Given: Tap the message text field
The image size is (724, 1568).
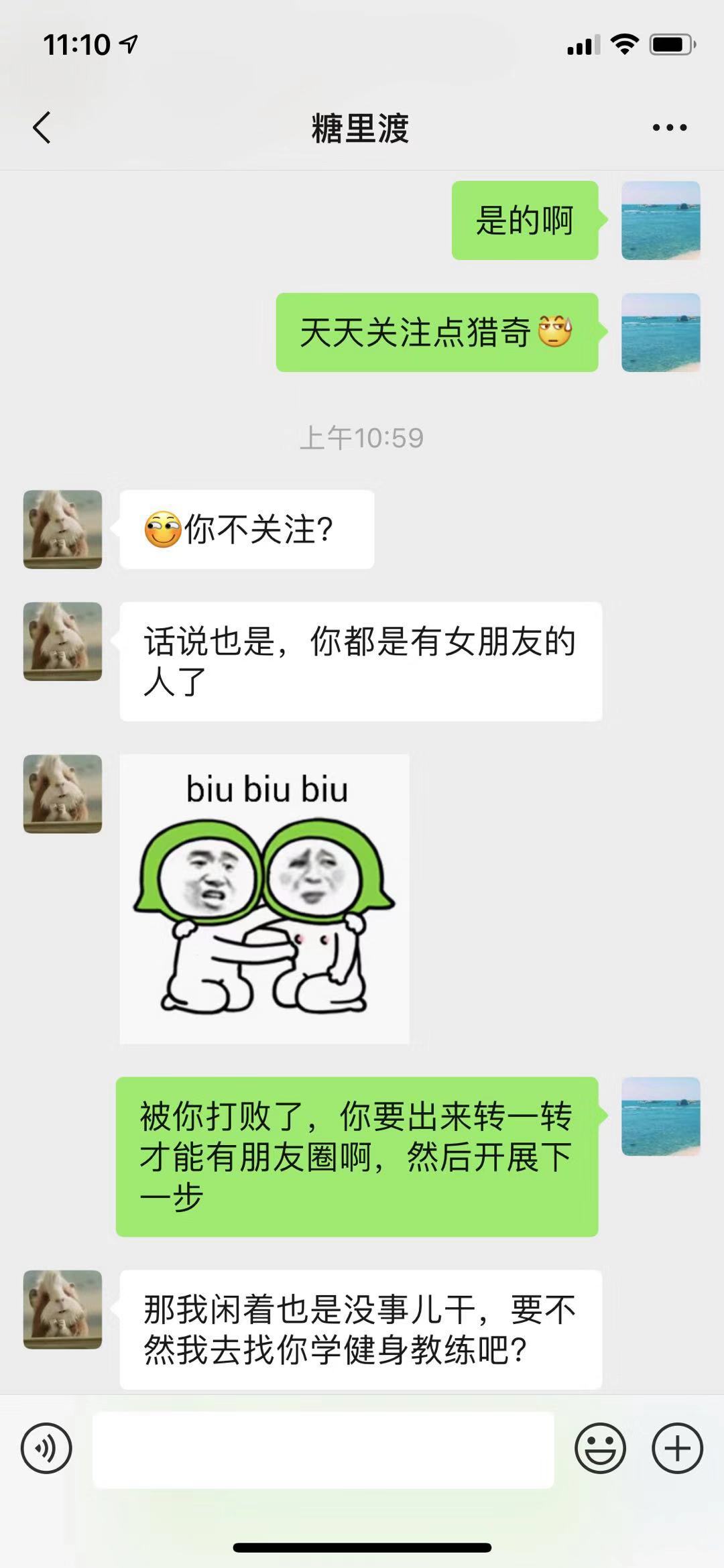Looking at the screenshot, I should coord(323,1449).
